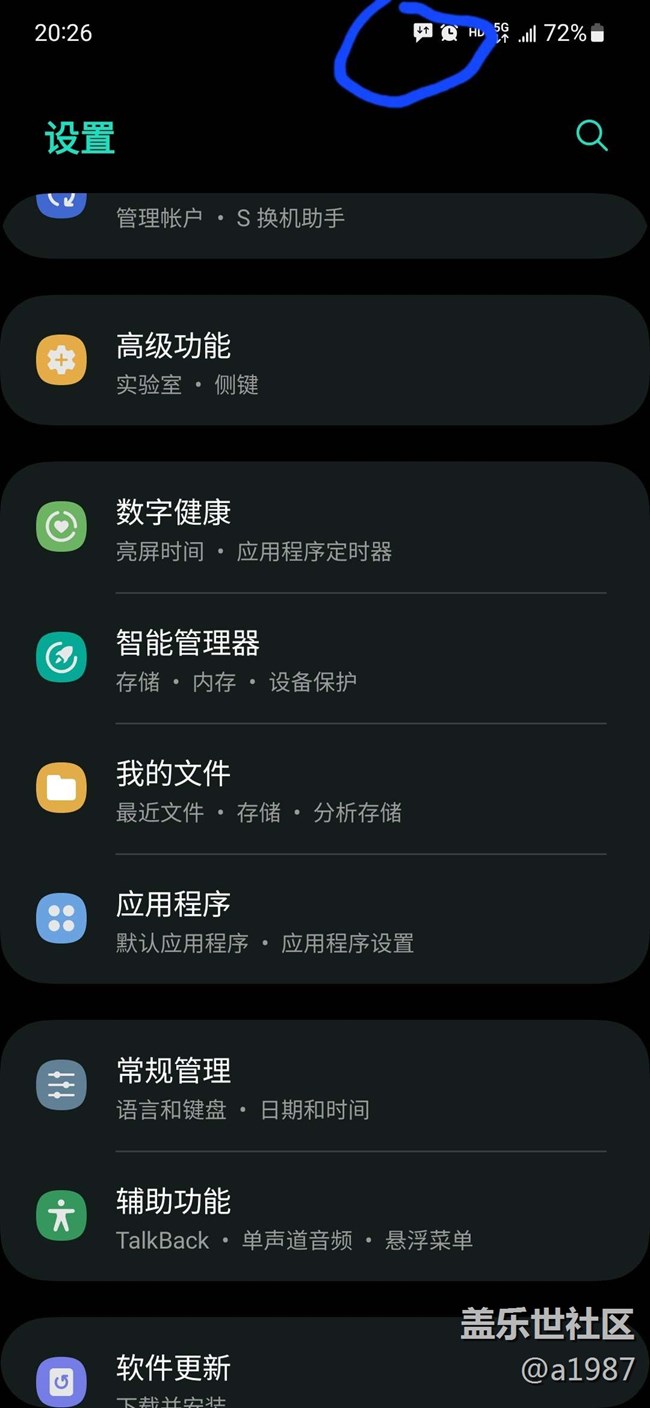The width and height of the screenshot is (650, 1408).
Task: Open 辅助功能 settings
Action: [x=325, y=1217]
